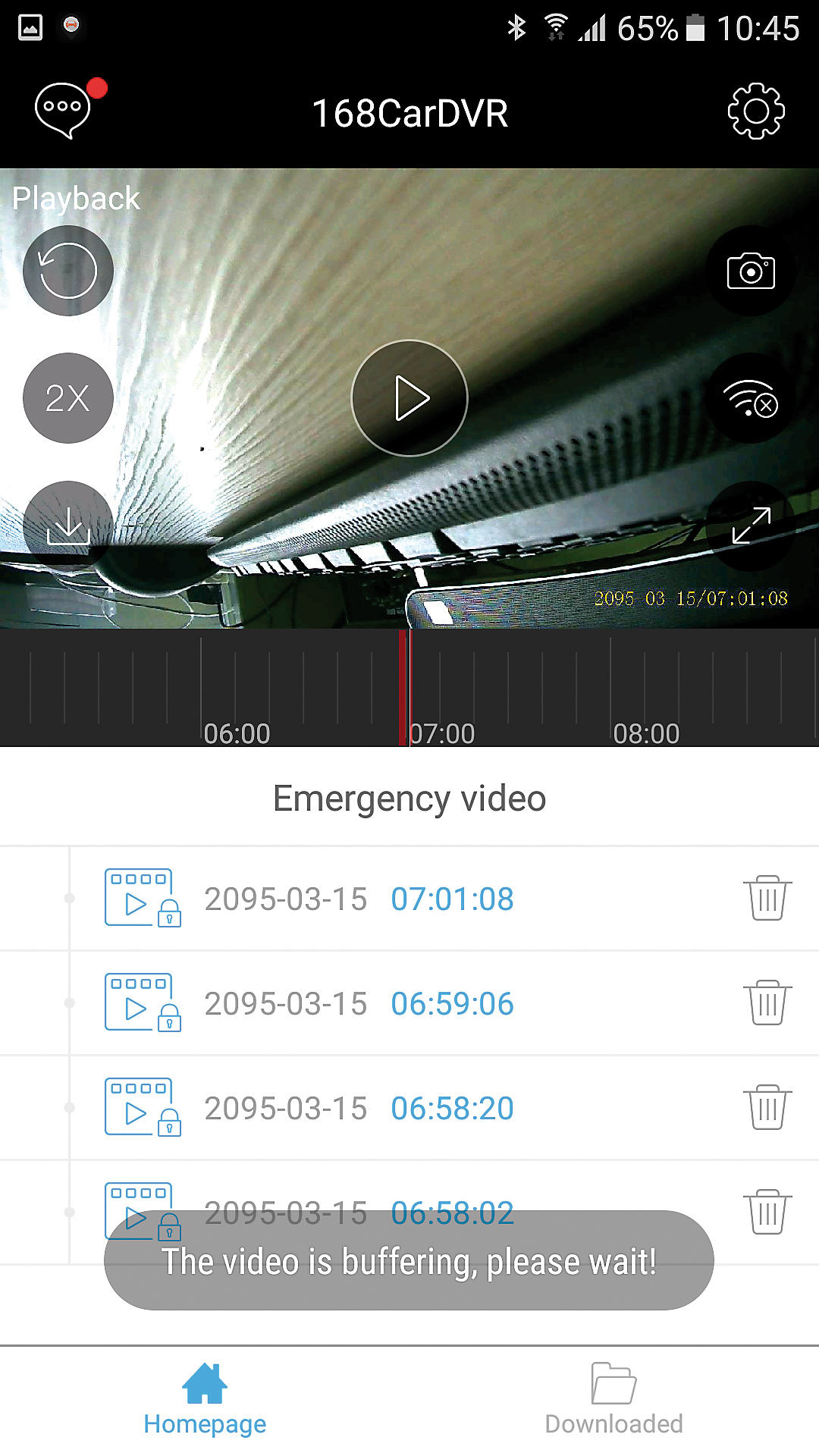Switch to the Homepage tab
Viewport: 819px width, 1456px height.
(205, 1400)
